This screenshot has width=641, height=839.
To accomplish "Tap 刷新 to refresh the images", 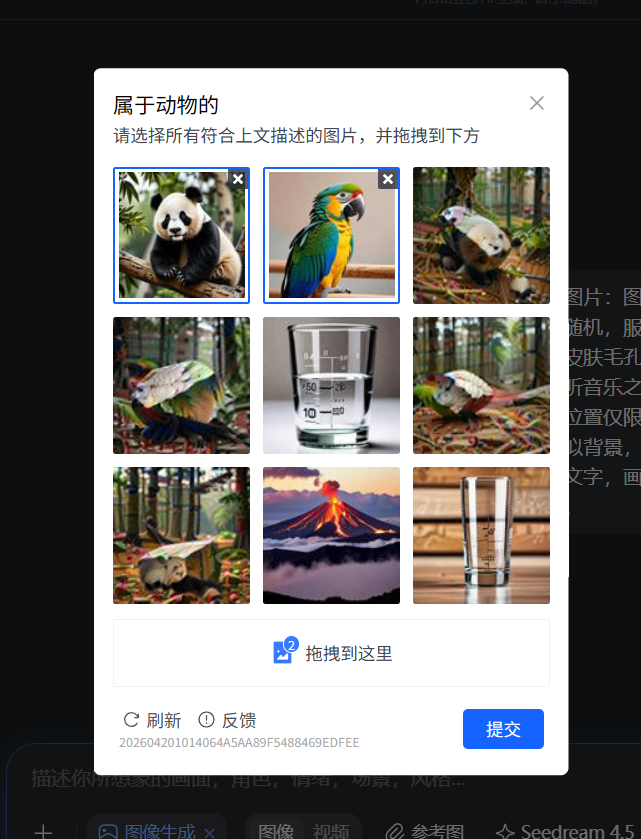I will (152, 720).
